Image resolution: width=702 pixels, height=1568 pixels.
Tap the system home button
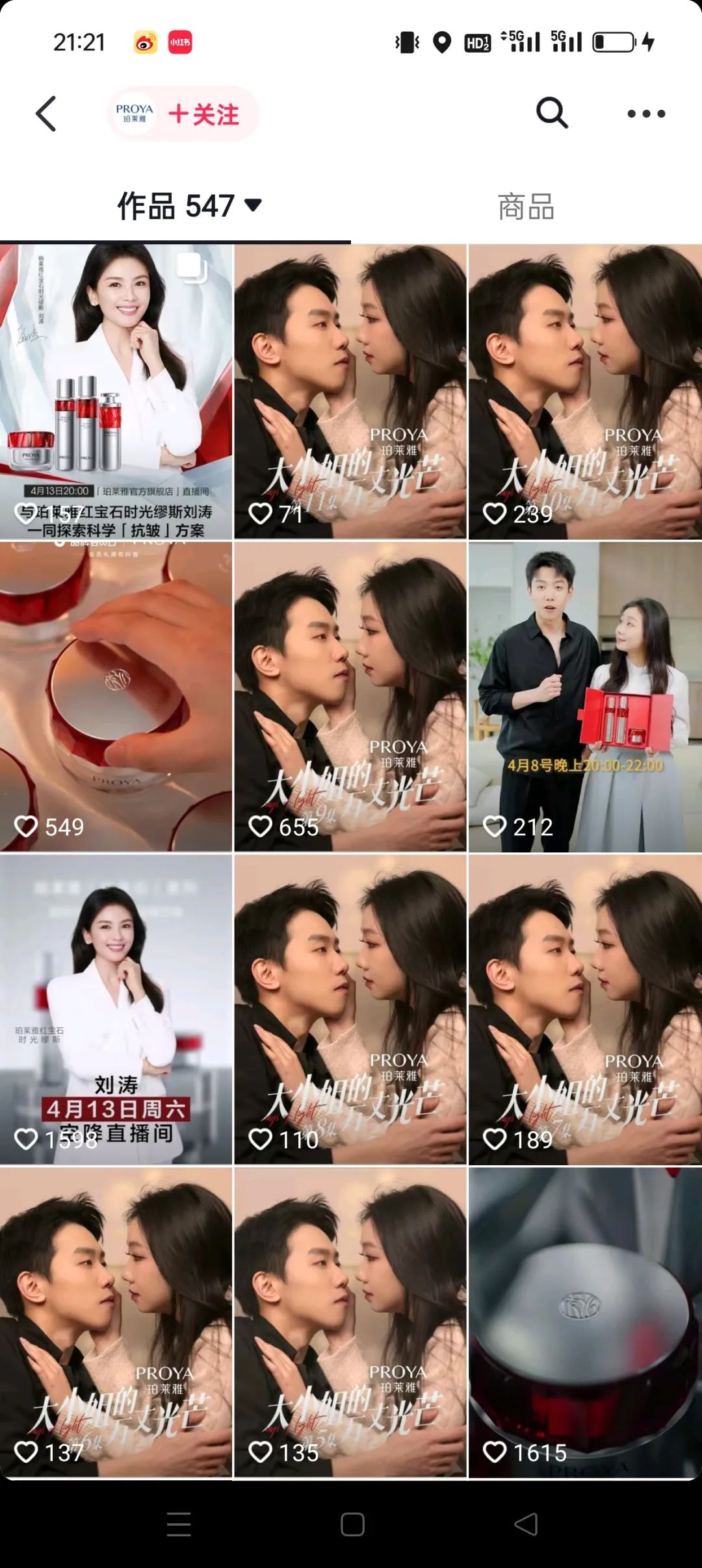click(x=352, y=1524)
